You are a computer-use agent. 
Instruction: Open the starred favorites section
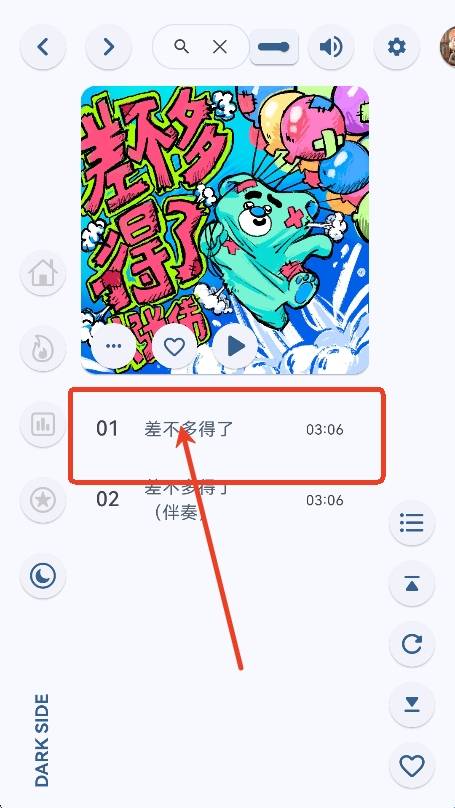click(43, 500)
